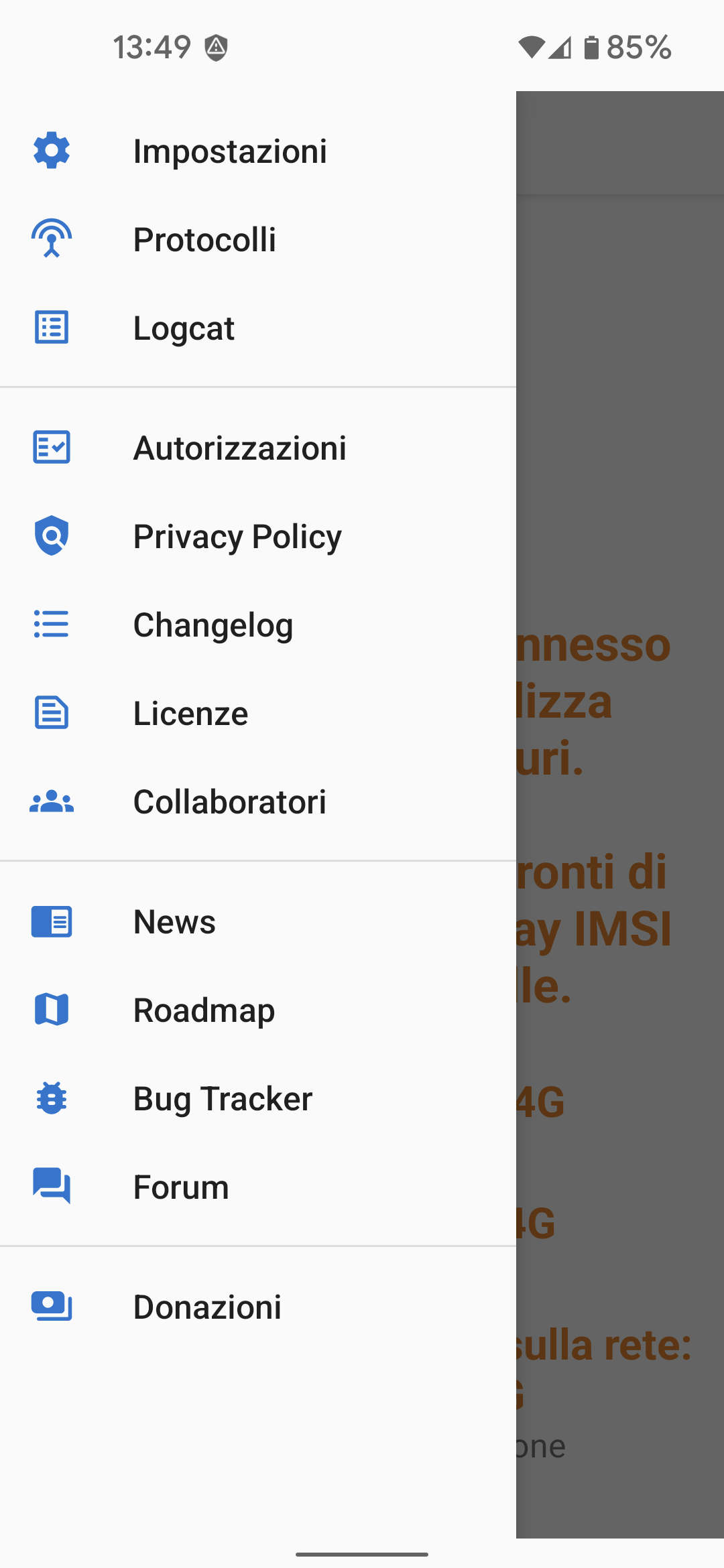
Task: Open the Logcat viewer
Action: tap(258, 328)
